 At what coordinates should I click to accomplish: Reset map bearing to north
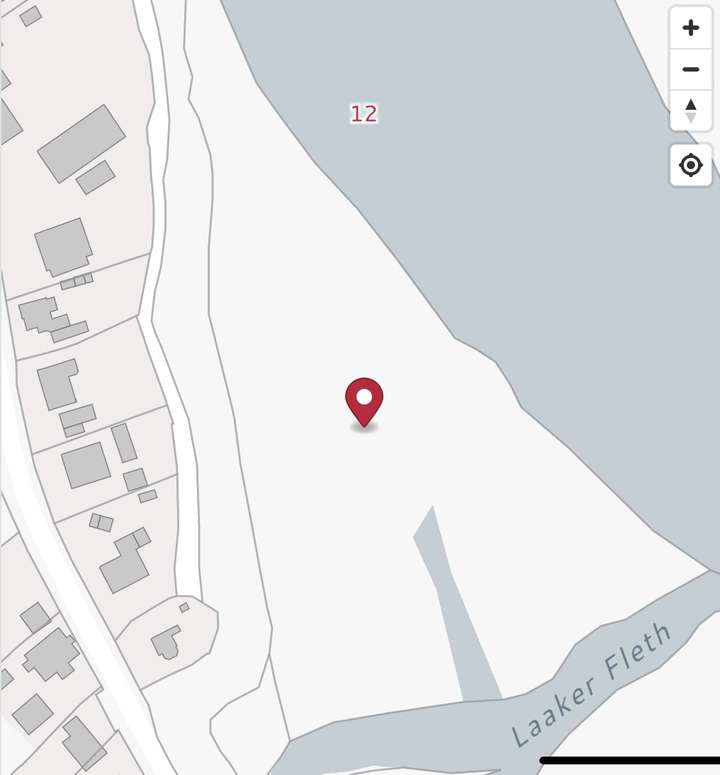(x=690, y=110)
